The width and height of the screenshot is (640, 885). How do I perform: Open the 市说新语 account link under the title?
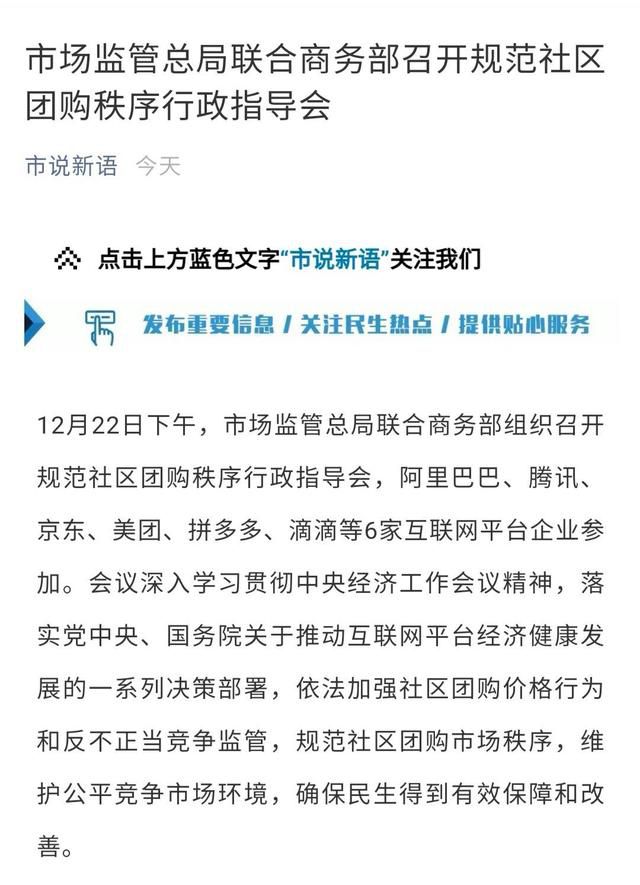tap(71, 166)
